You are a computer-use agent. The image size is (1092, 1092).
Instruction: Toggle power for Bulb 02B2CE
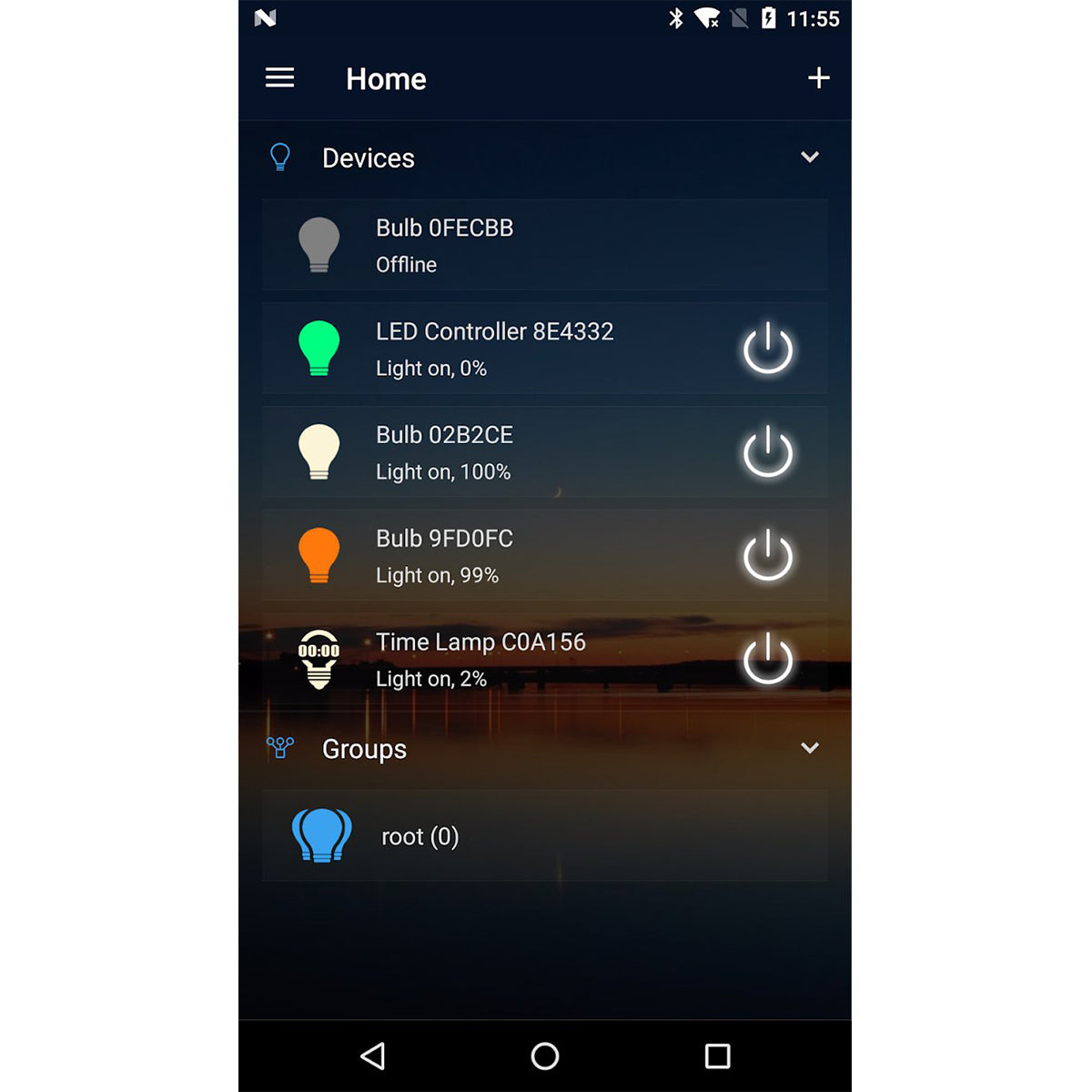(768, 452)
